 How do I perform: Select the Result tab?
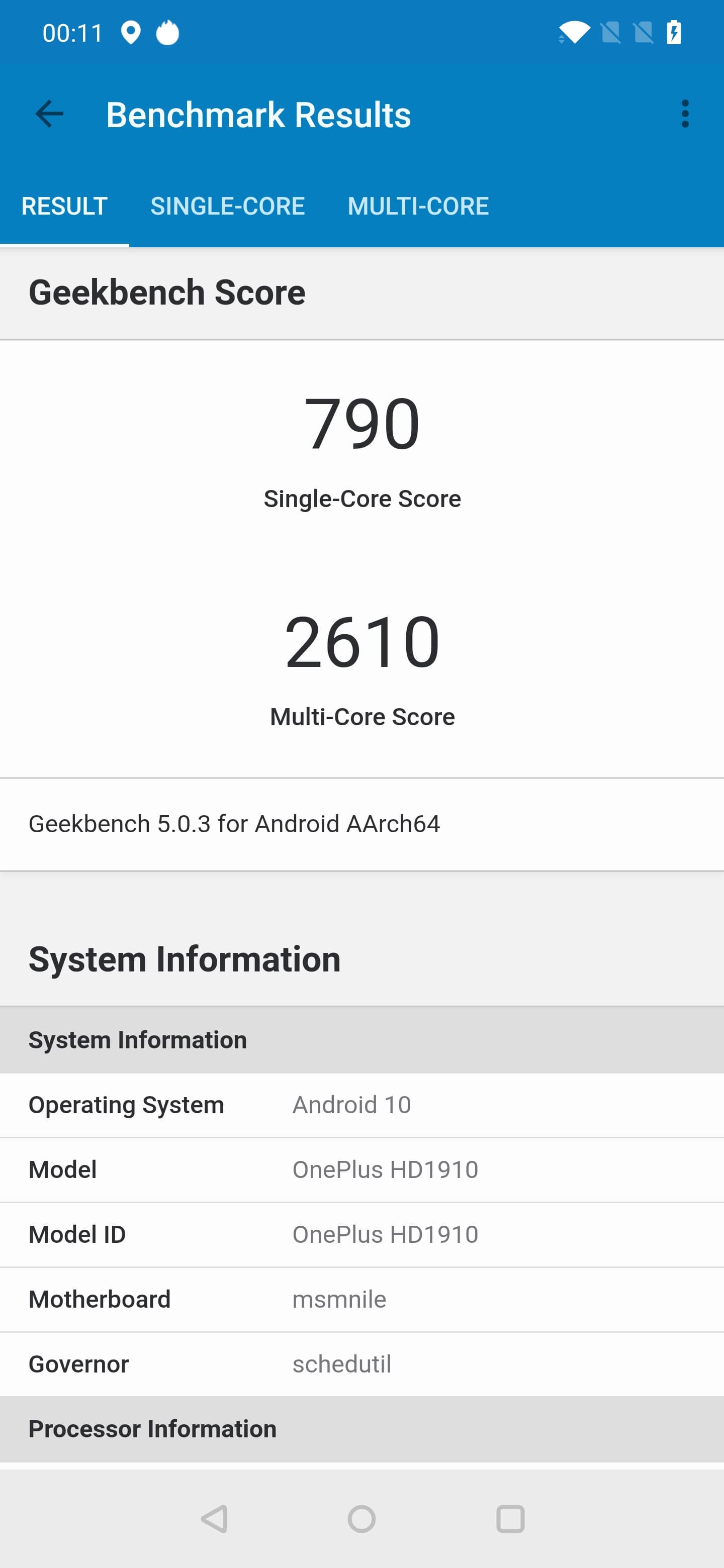coord(64,206)
